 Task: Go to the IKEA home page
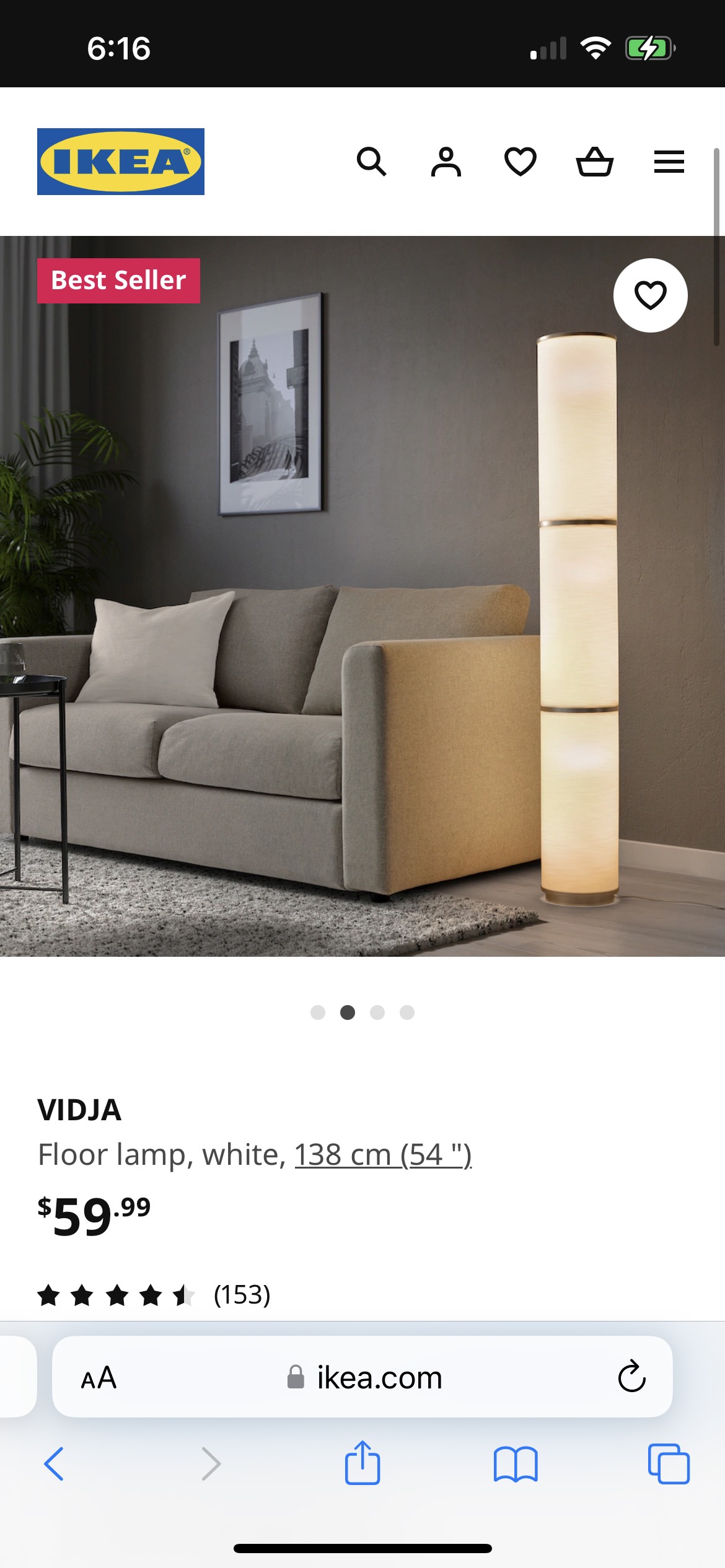[x=121, y=162]
